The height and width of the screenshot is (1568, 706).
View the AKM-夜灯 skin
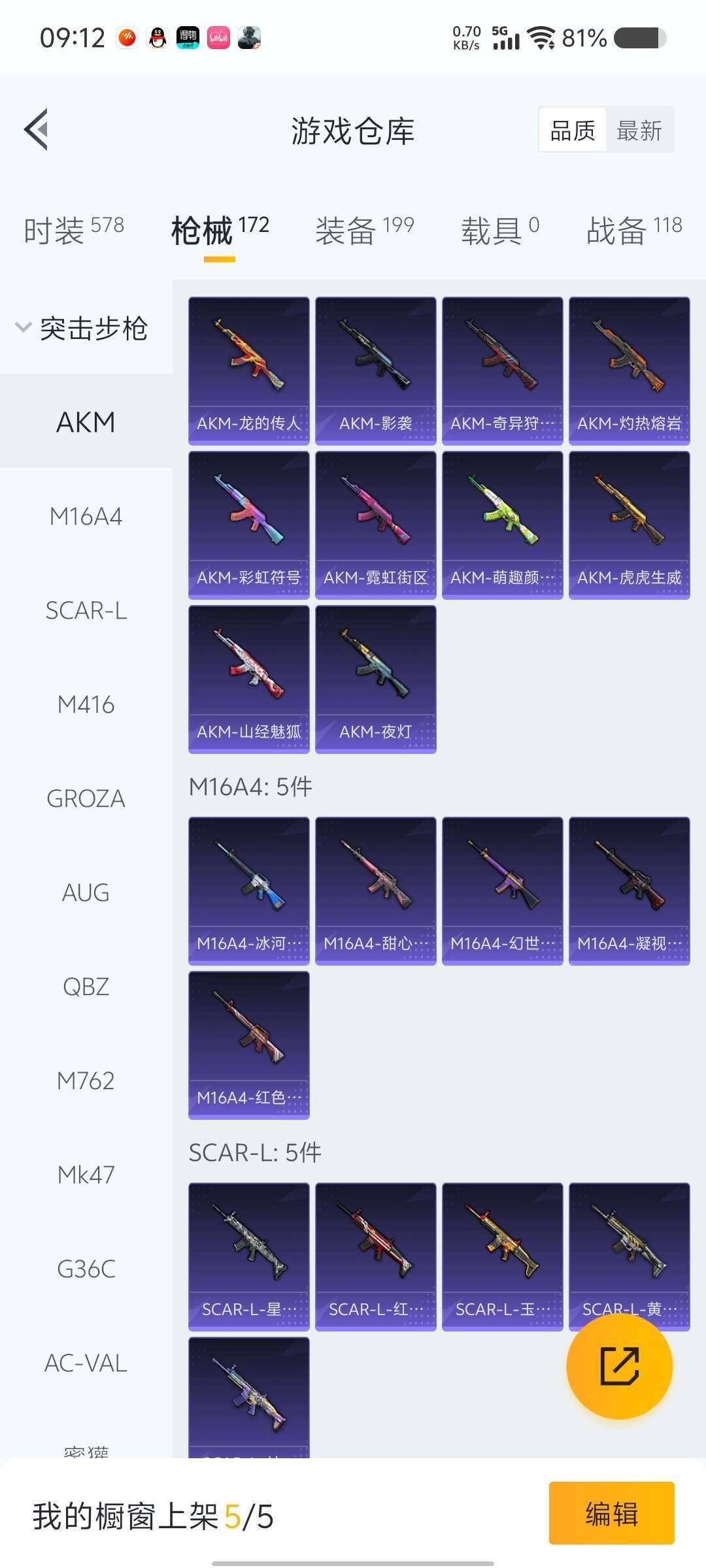pyautogui.click(x=375, y=679)
